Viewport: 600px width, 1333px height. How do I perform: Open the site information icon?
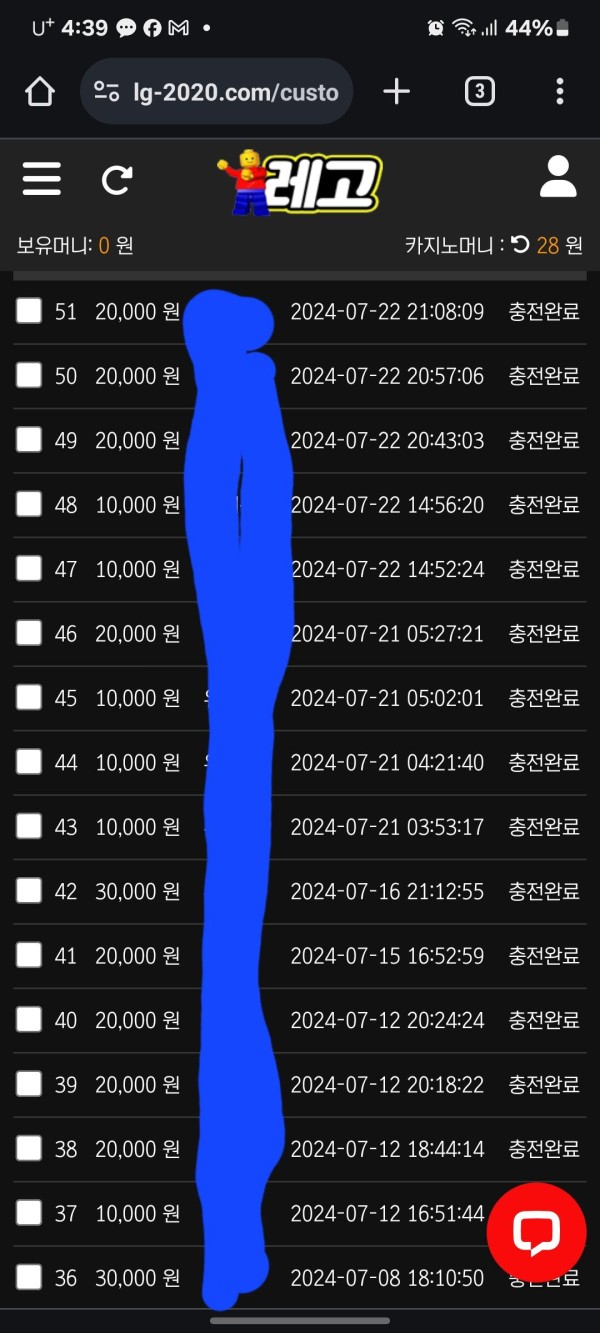click(107, 92)
